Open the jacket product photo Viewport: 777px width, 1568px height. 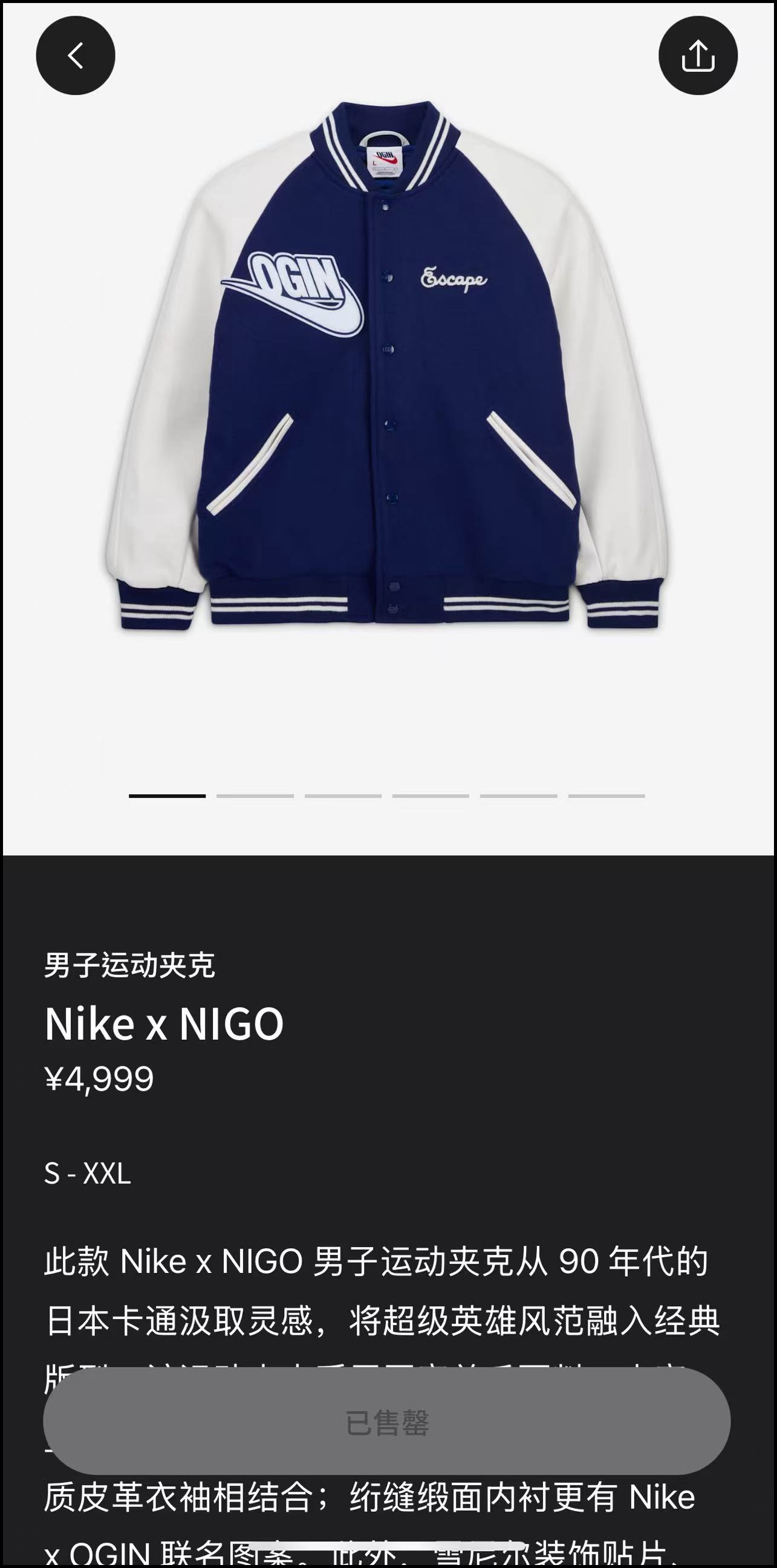click(x=387, y=365)
